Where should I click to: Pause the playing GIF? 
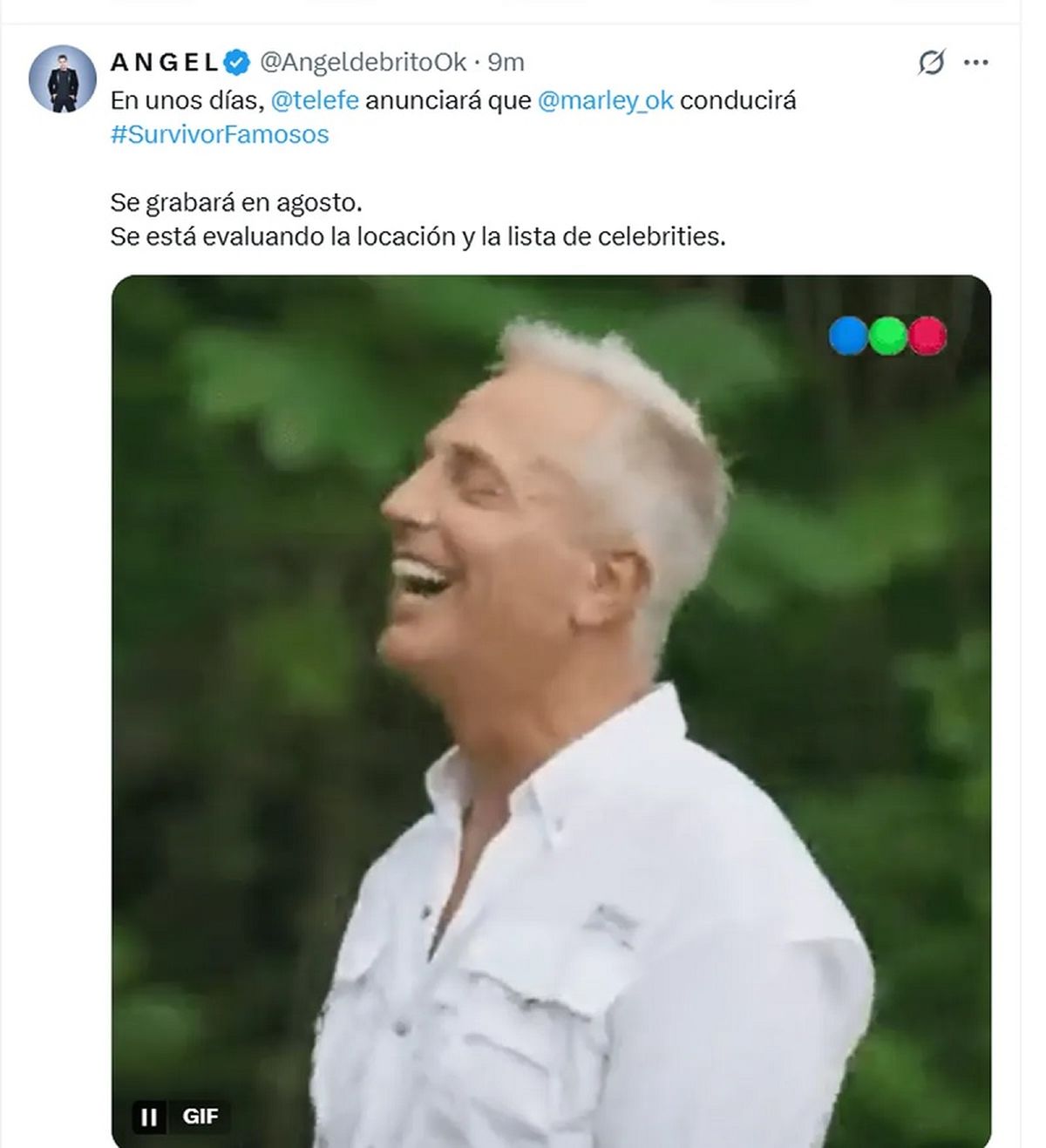click(x=149, y=1117)
